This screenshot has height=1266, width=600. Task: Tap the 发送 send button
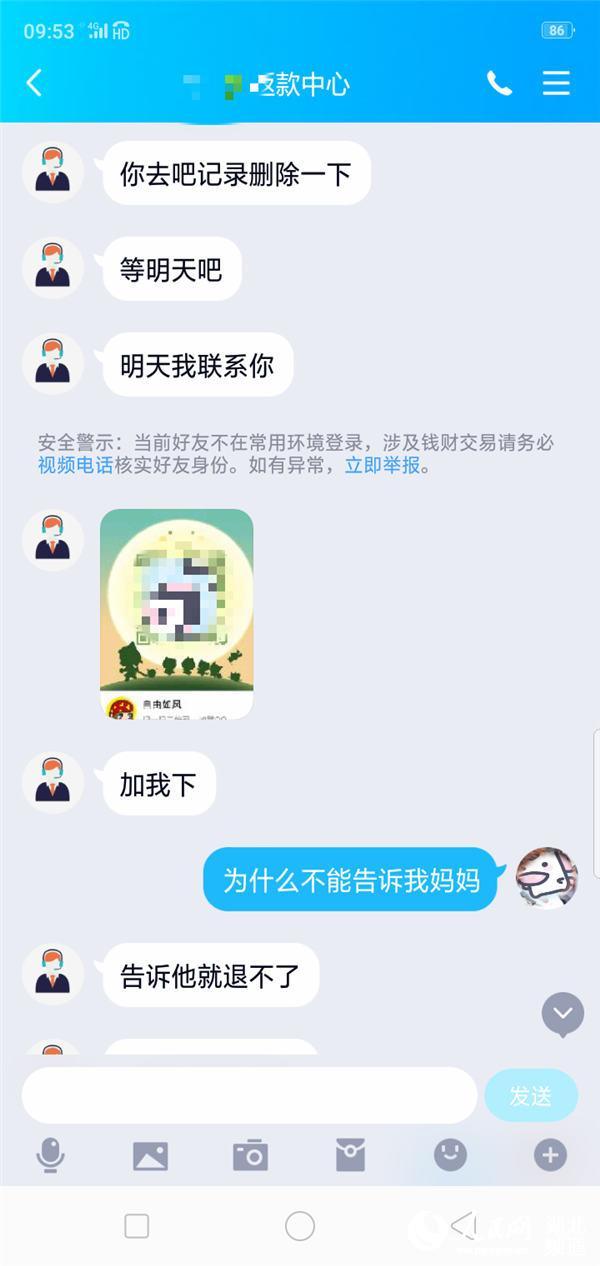pos(531,1096)
